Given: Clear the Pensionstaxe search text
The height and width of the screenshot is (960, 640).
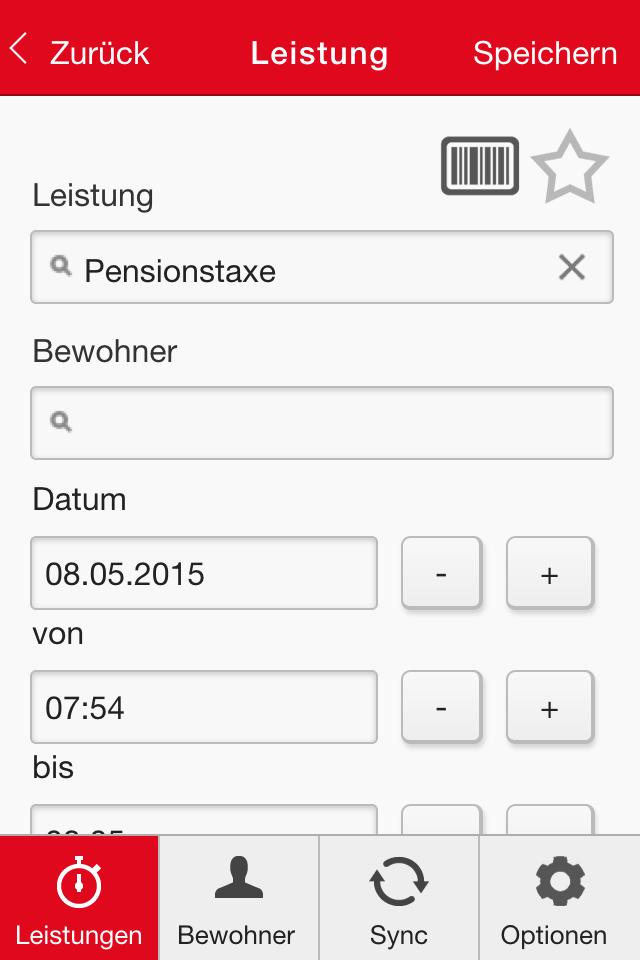Looking at the screenshot, I should pos(571,267).
